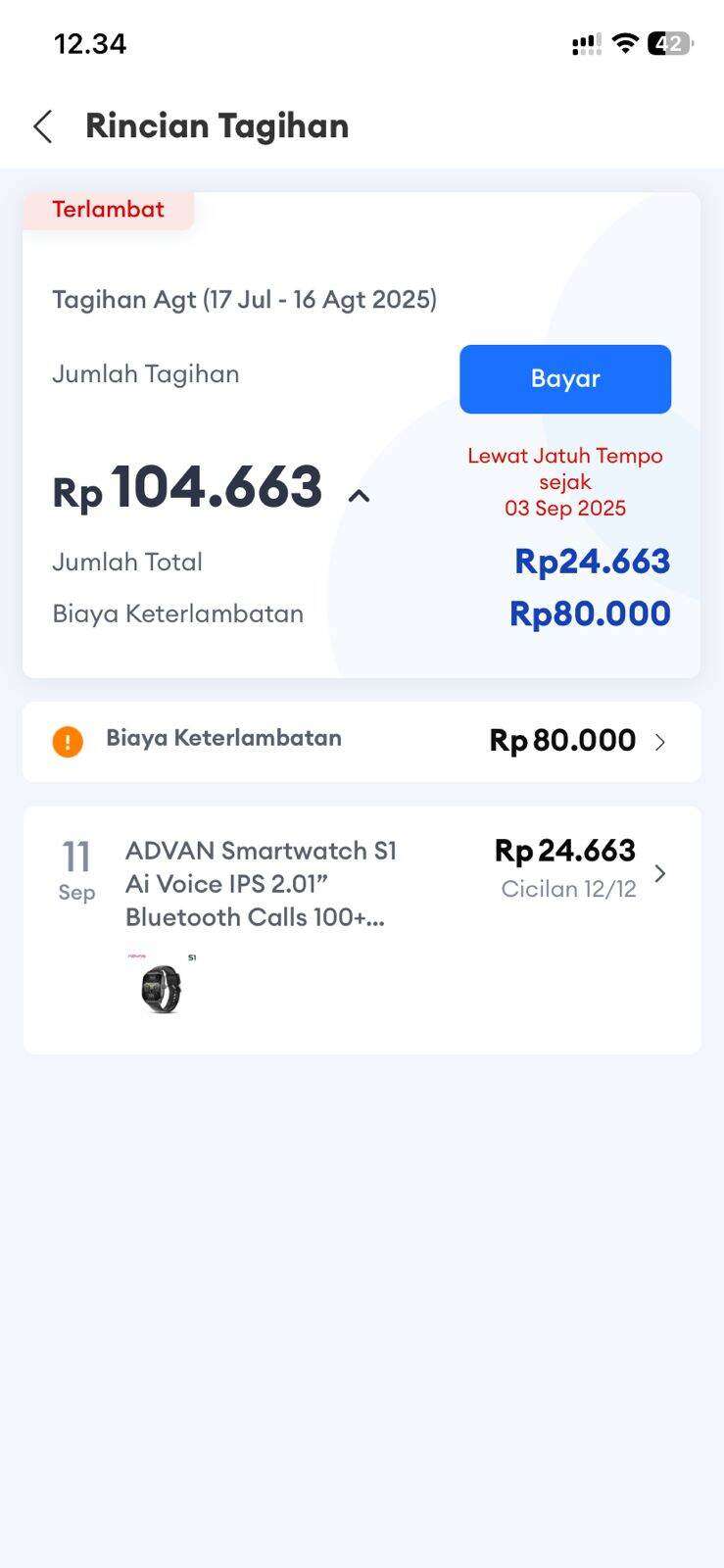Open the ADVAN Smartwatch S1 installment
The height and width of the screenshot is (1568, 724).
(362, 884)
